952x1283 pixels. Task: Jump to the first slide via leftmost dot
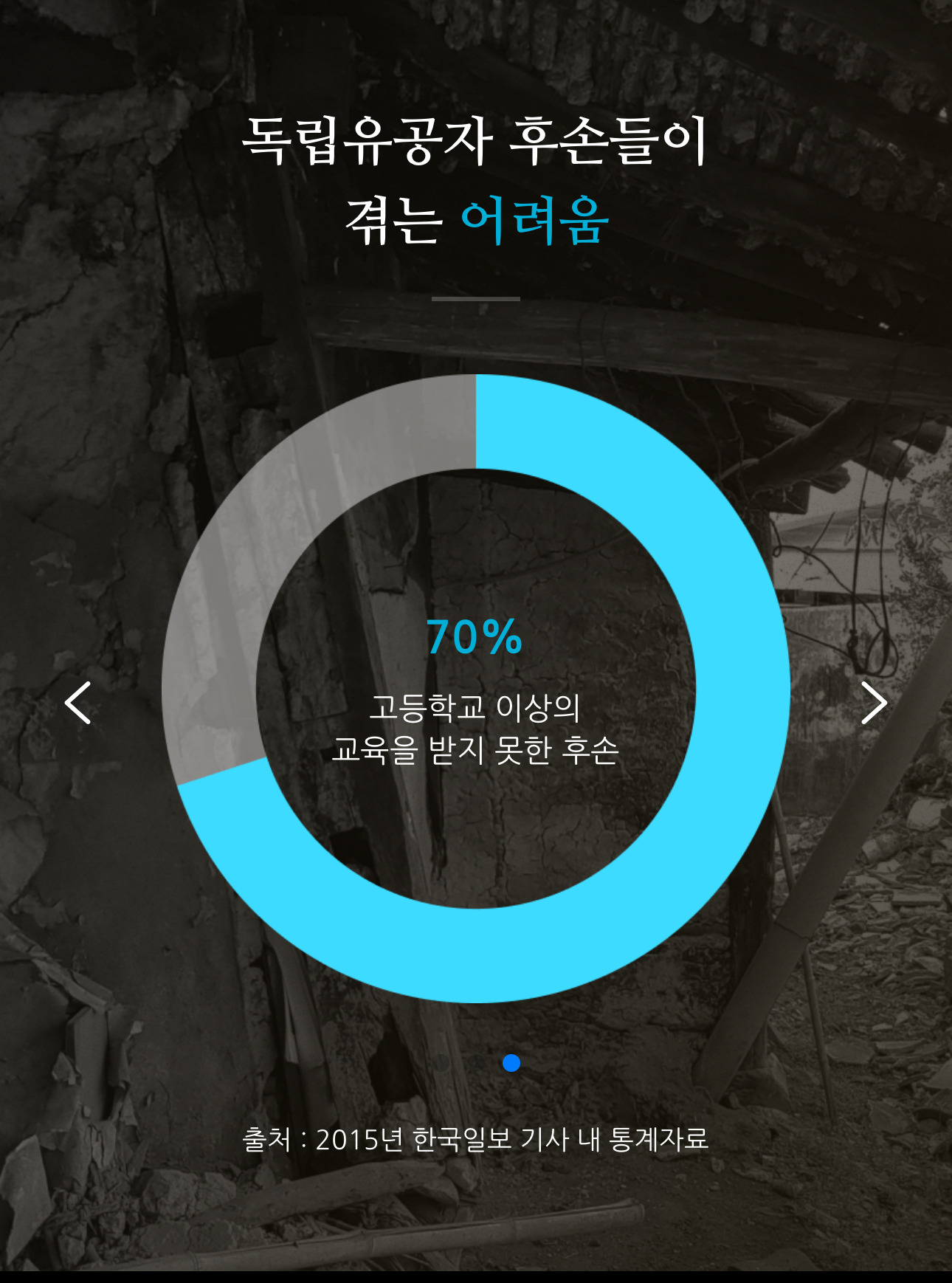(441, 1063)
